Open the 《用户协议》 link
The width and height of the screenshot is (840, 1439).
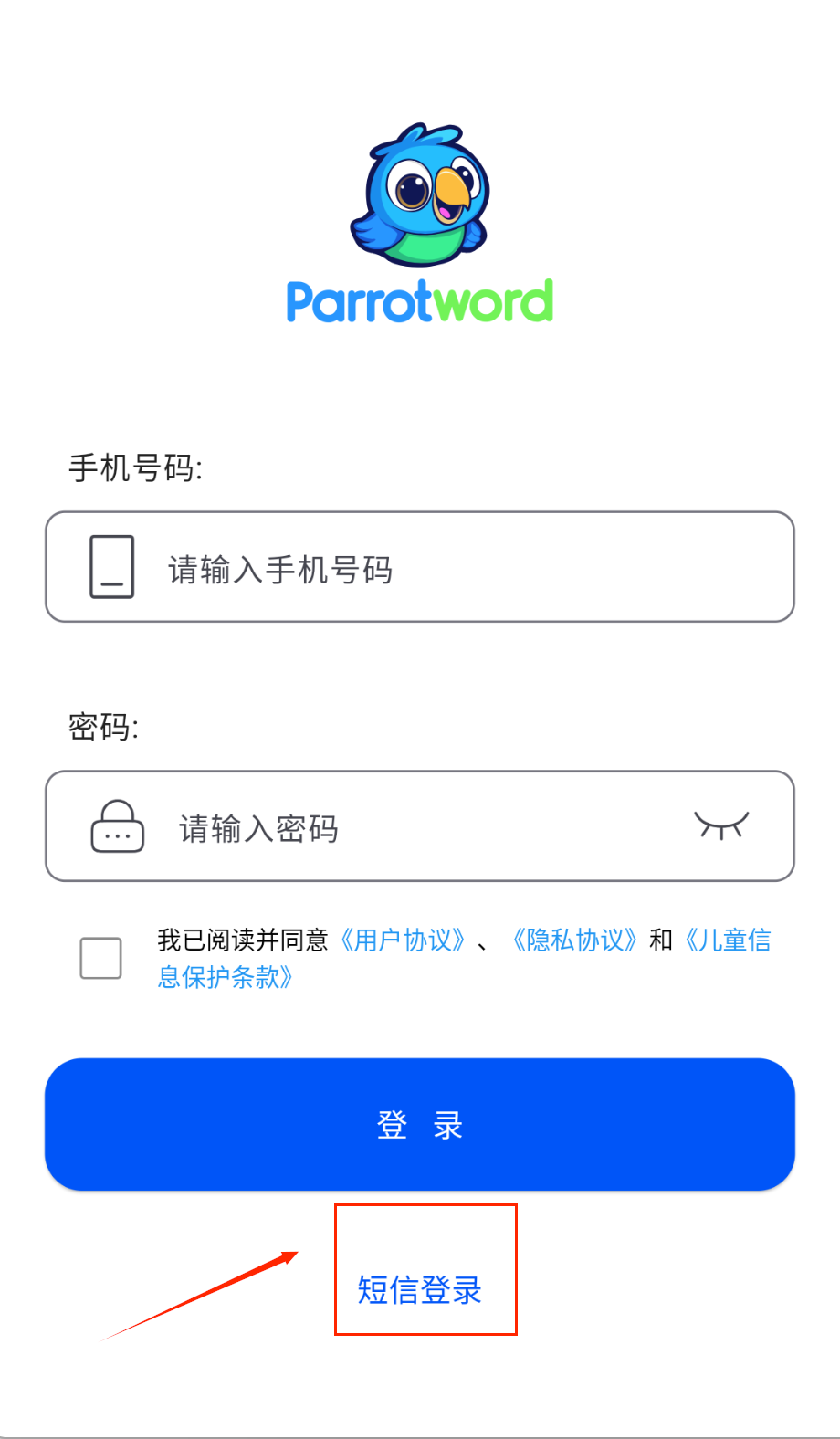click(403, 940)
